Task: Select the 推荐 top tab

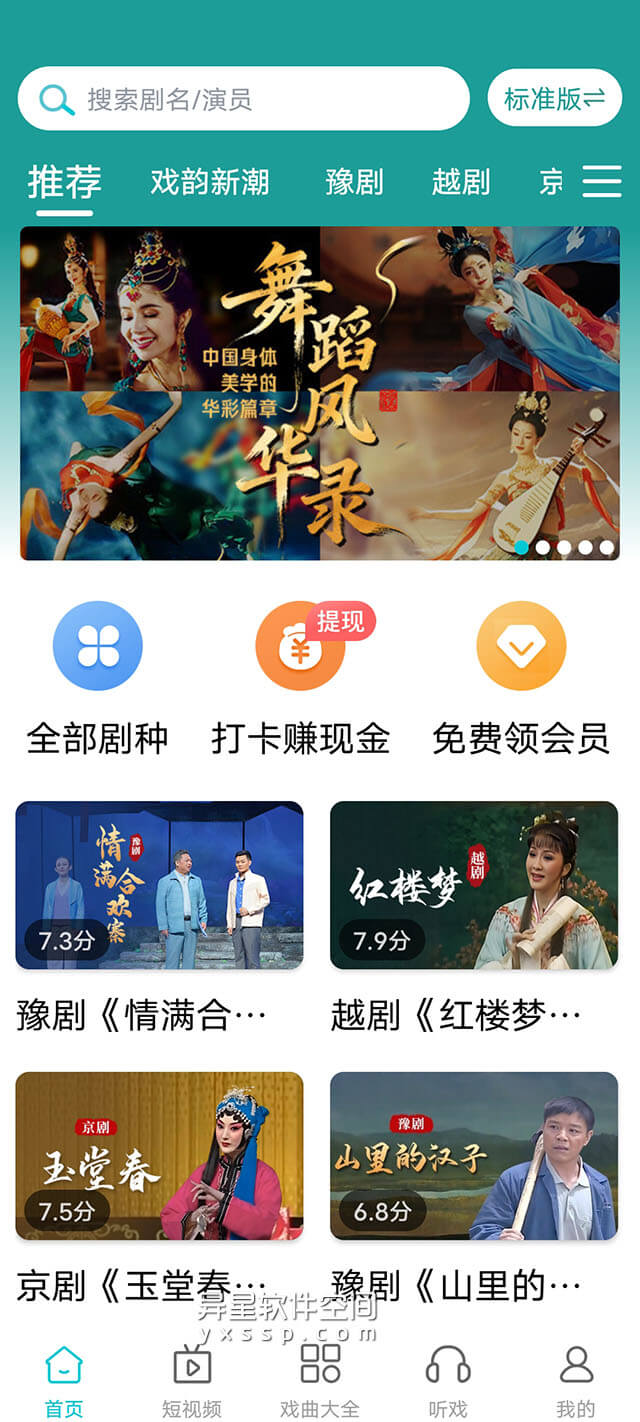Action: coord(65,182)
